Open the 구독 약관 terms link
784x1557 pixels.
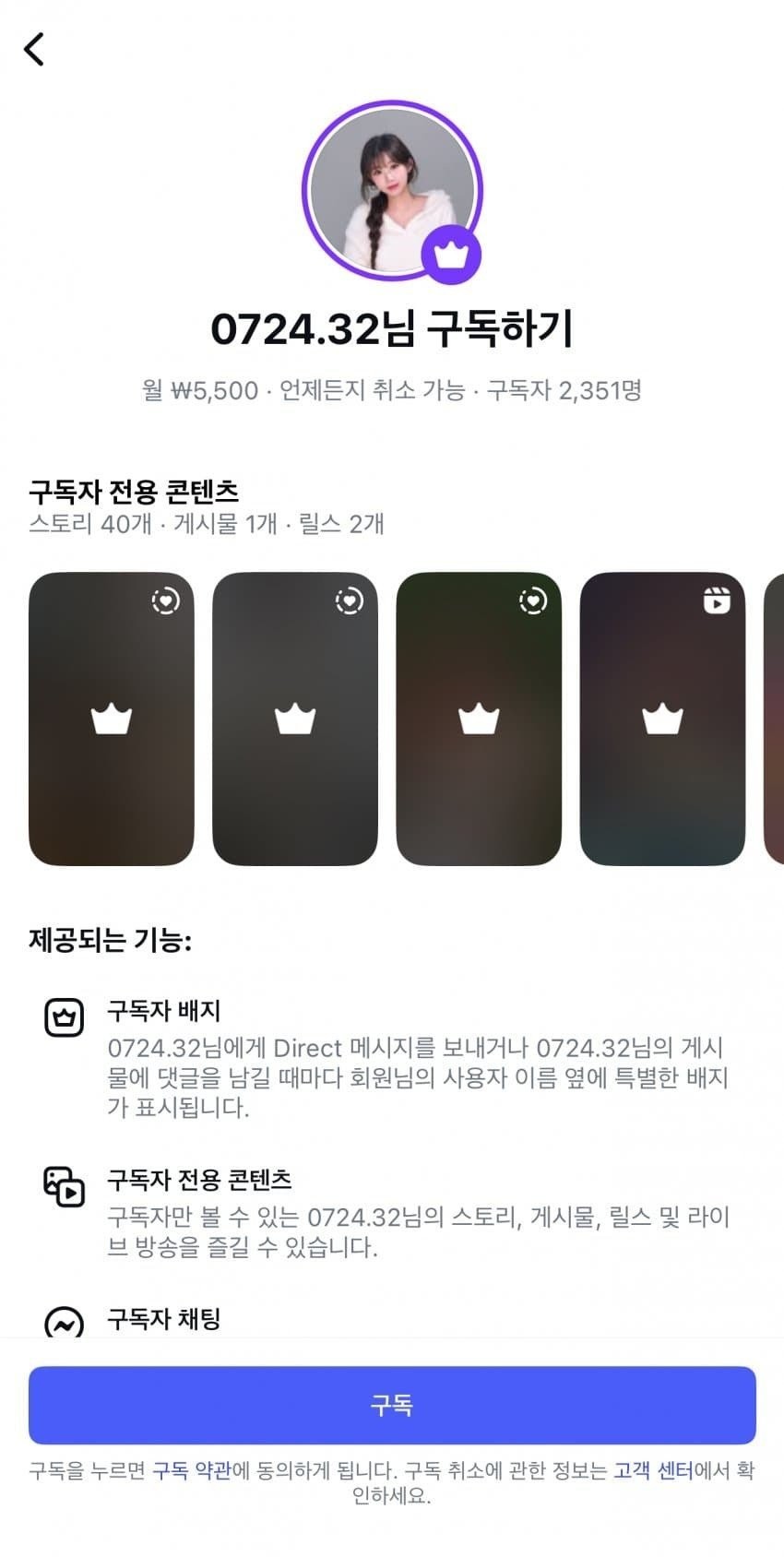pos(191,1470)
